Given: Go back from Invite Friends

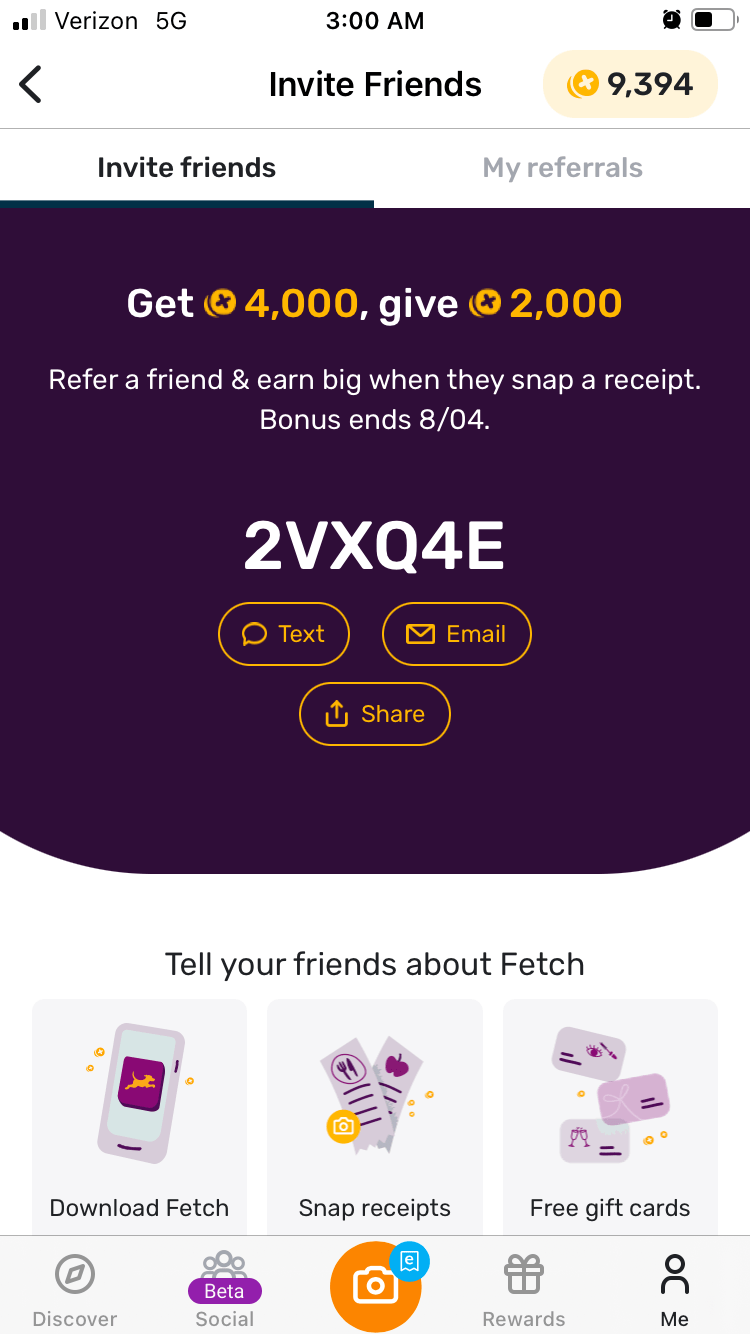Looking at the screenshot, I should (x=32, y=84).
